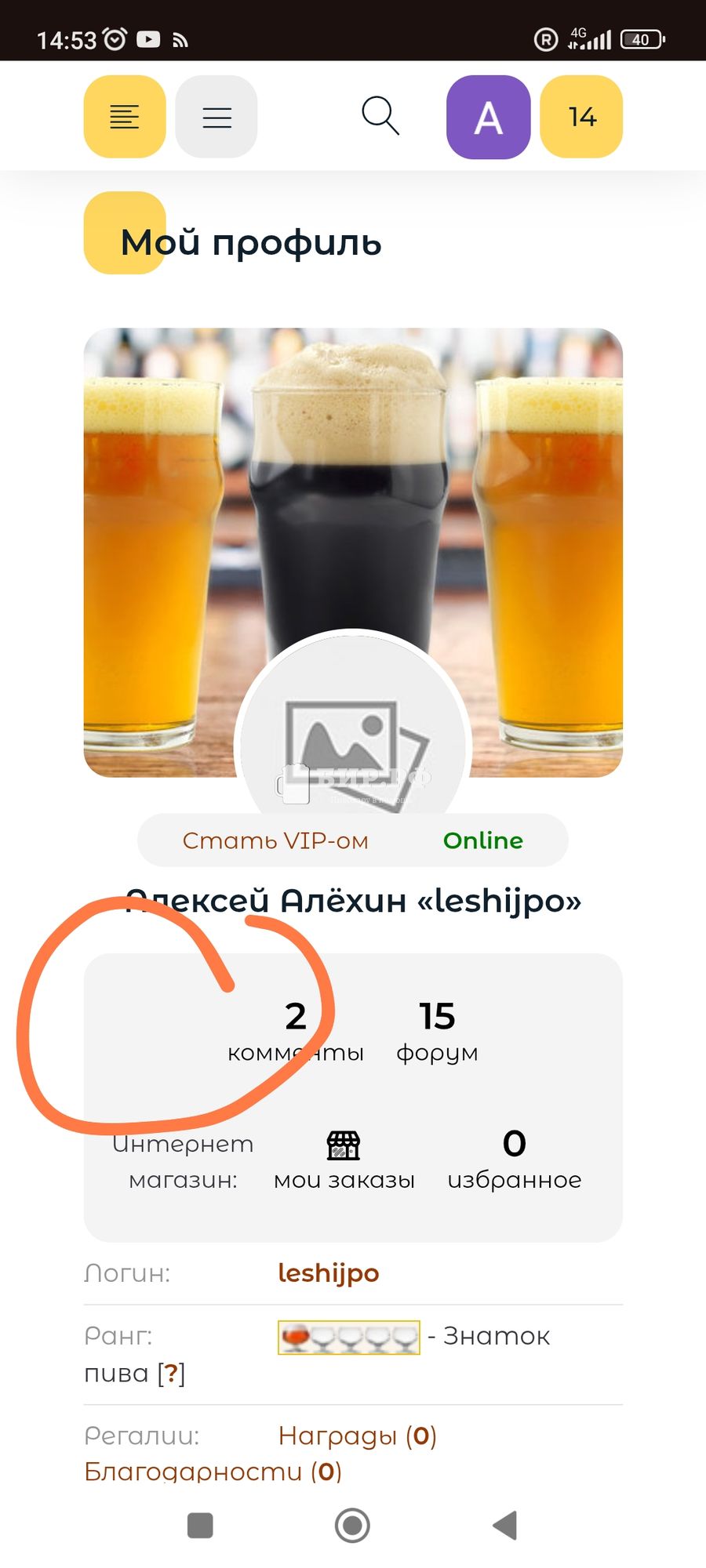Screen dimensions: 706x1568
Task: Open the purple "A" account button
Action: click(x=488, y=118)
